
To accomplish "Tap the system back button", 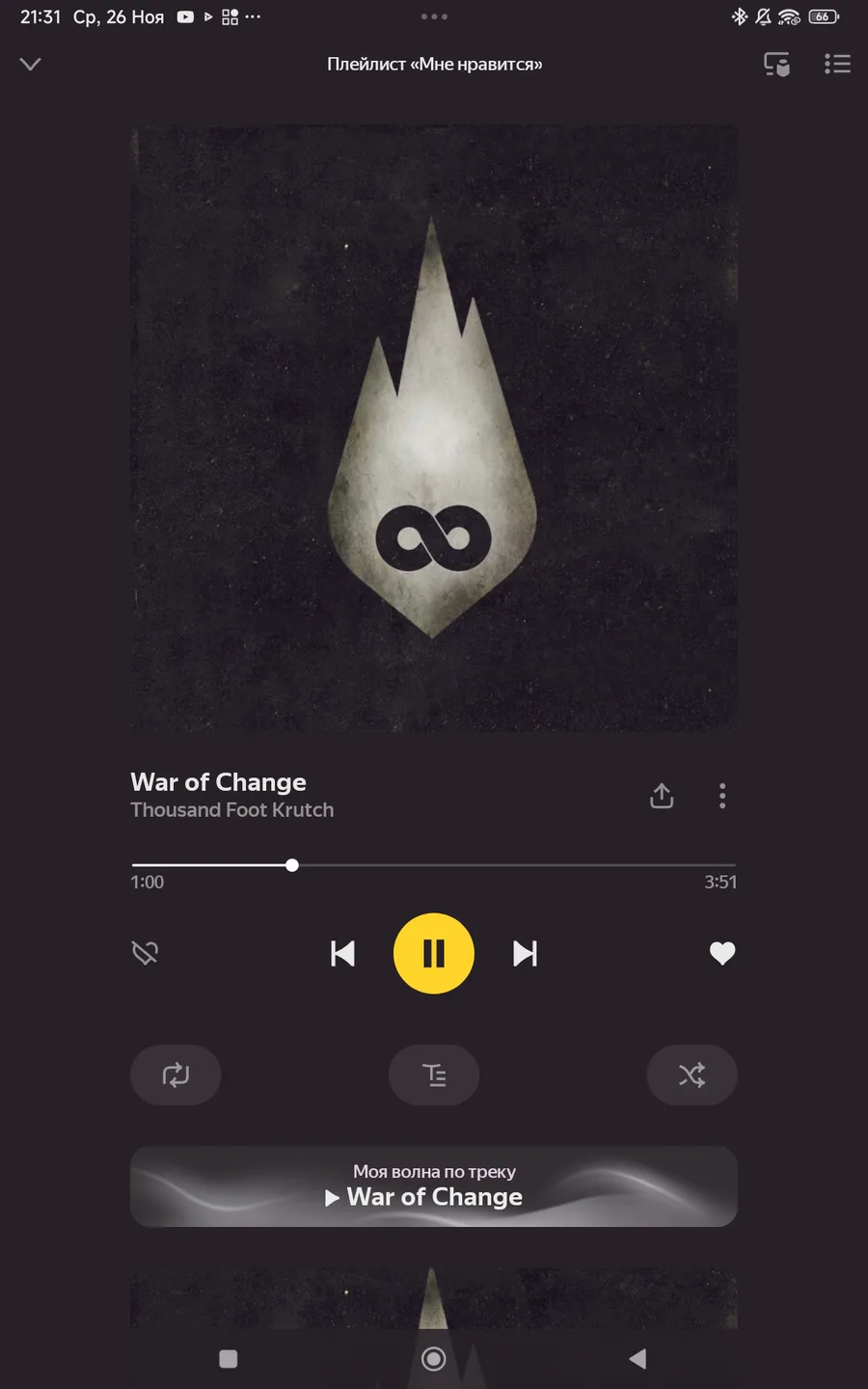I will point(637,1359).
